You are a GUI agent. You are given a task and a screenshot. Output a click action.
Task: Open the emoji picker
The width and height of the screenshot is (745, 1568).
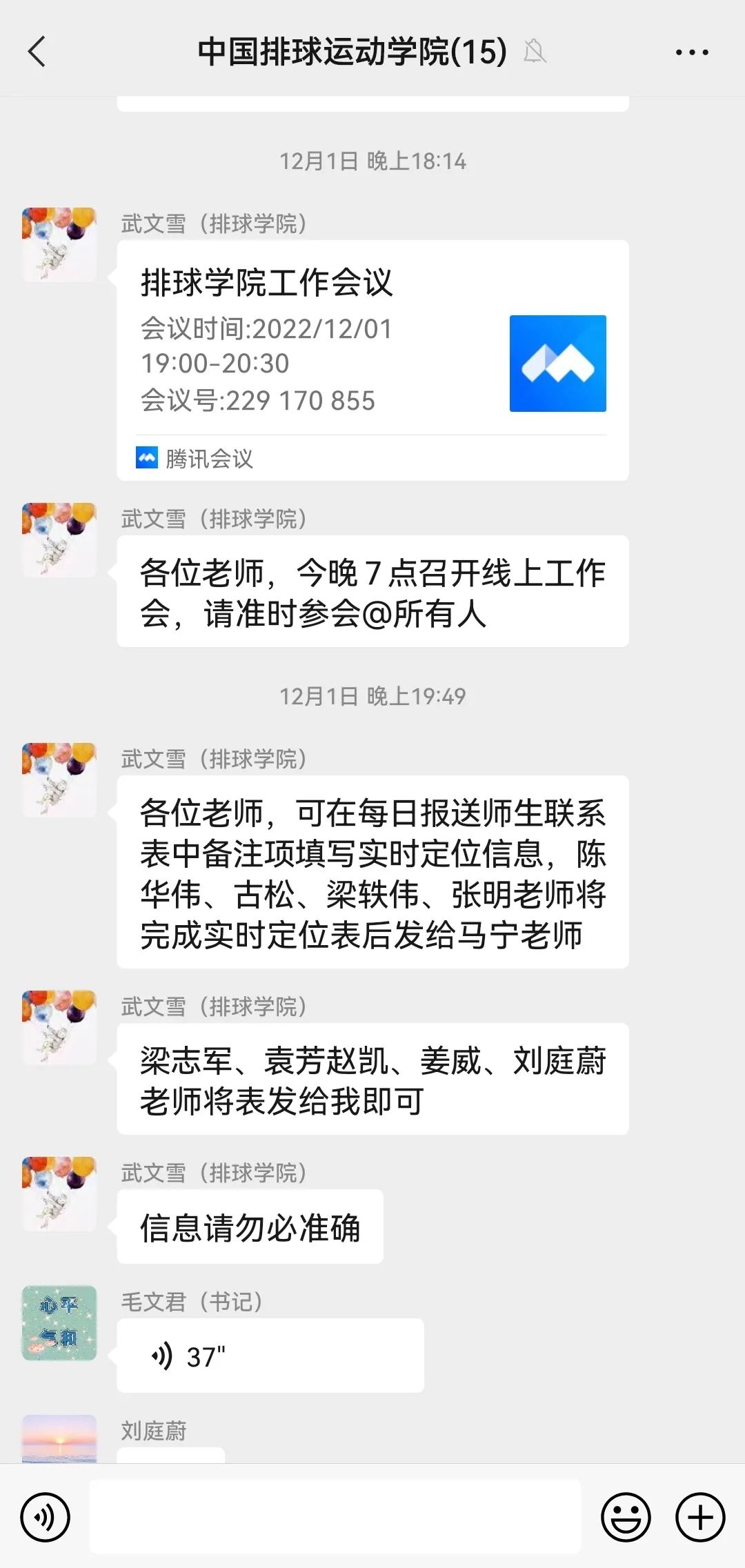(x=626, y=1517)
